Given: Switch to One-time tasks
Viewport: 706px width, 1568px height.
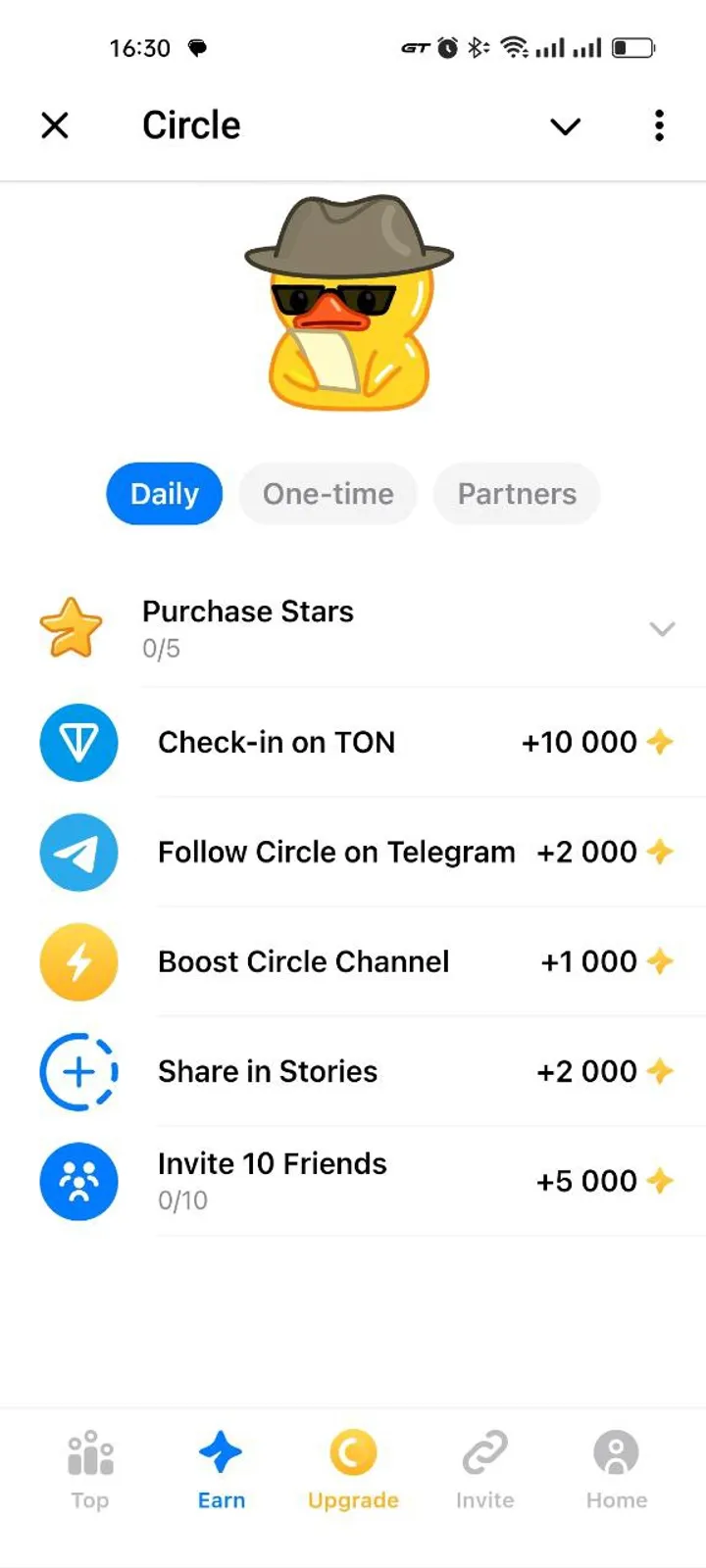Looking at the screenshot, I should click(328, 494).
